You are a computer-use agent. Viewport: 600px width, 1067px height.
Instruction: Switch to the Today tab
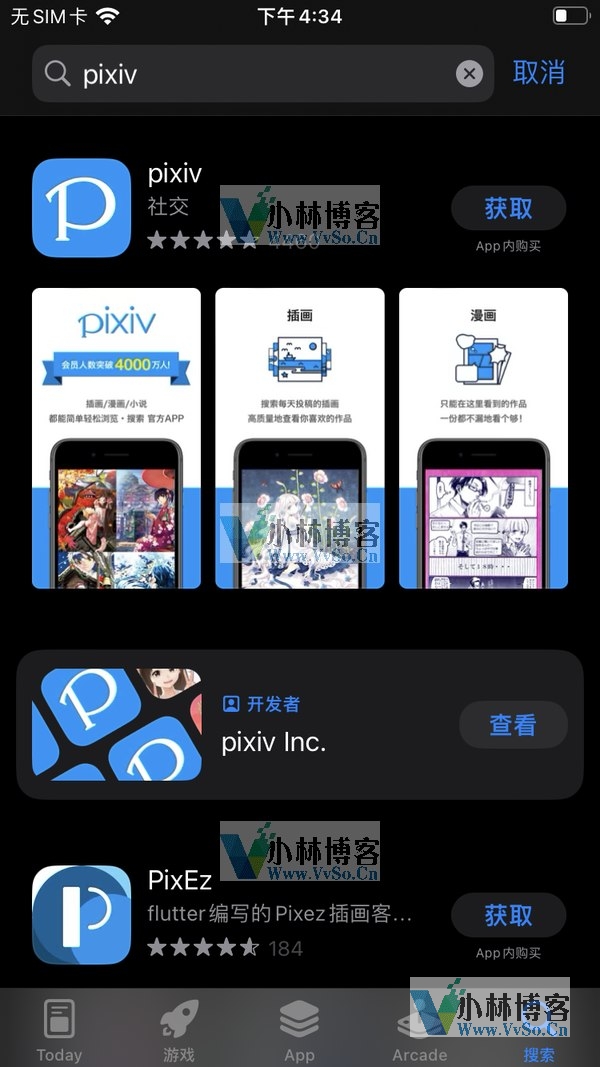[60, 1030]
